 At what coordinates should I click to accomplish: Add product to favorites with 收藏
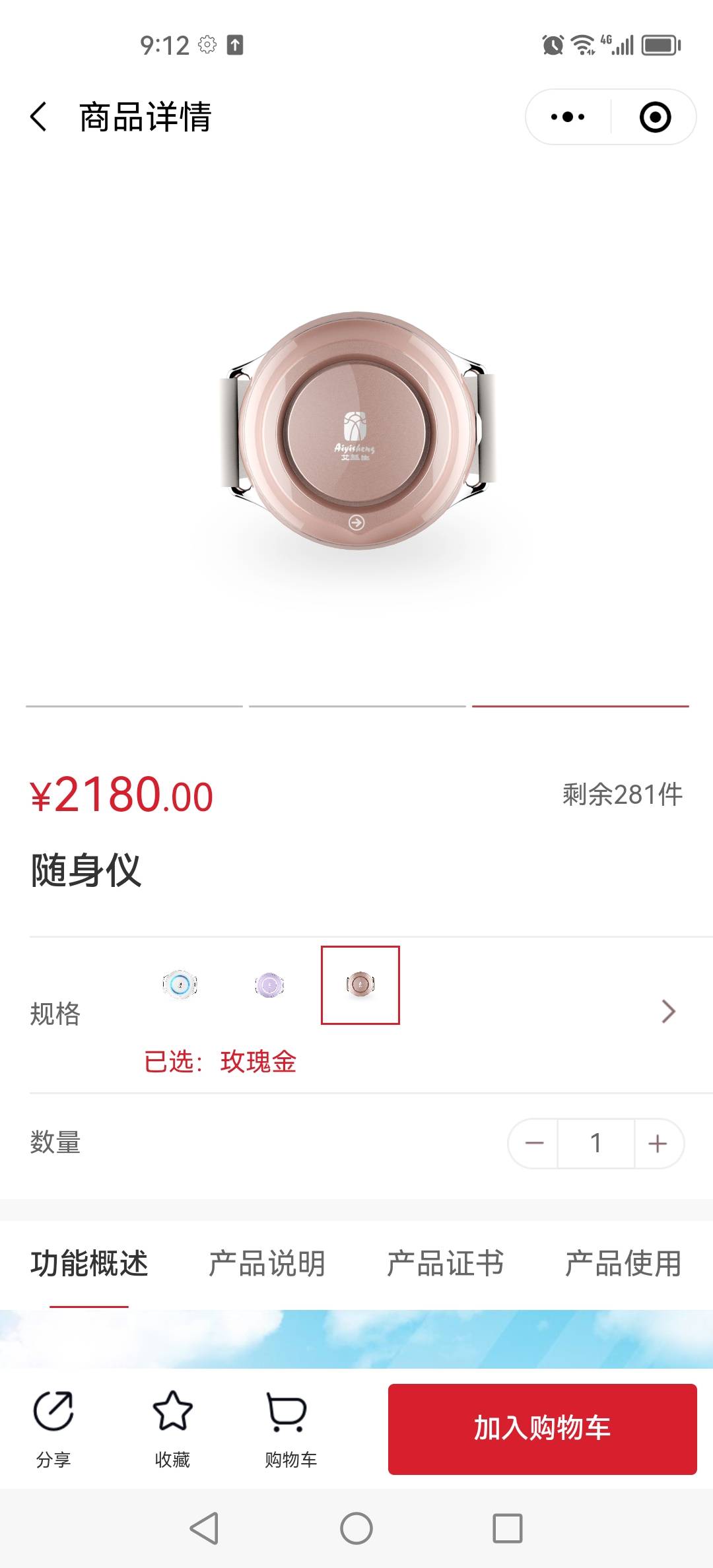point(172,1428)
